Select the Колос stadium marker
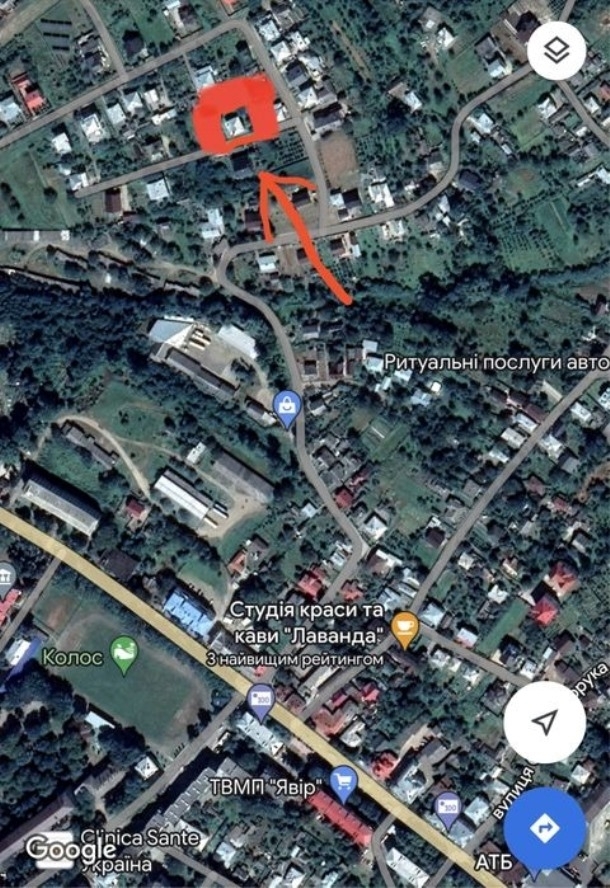 pos(125,657)
